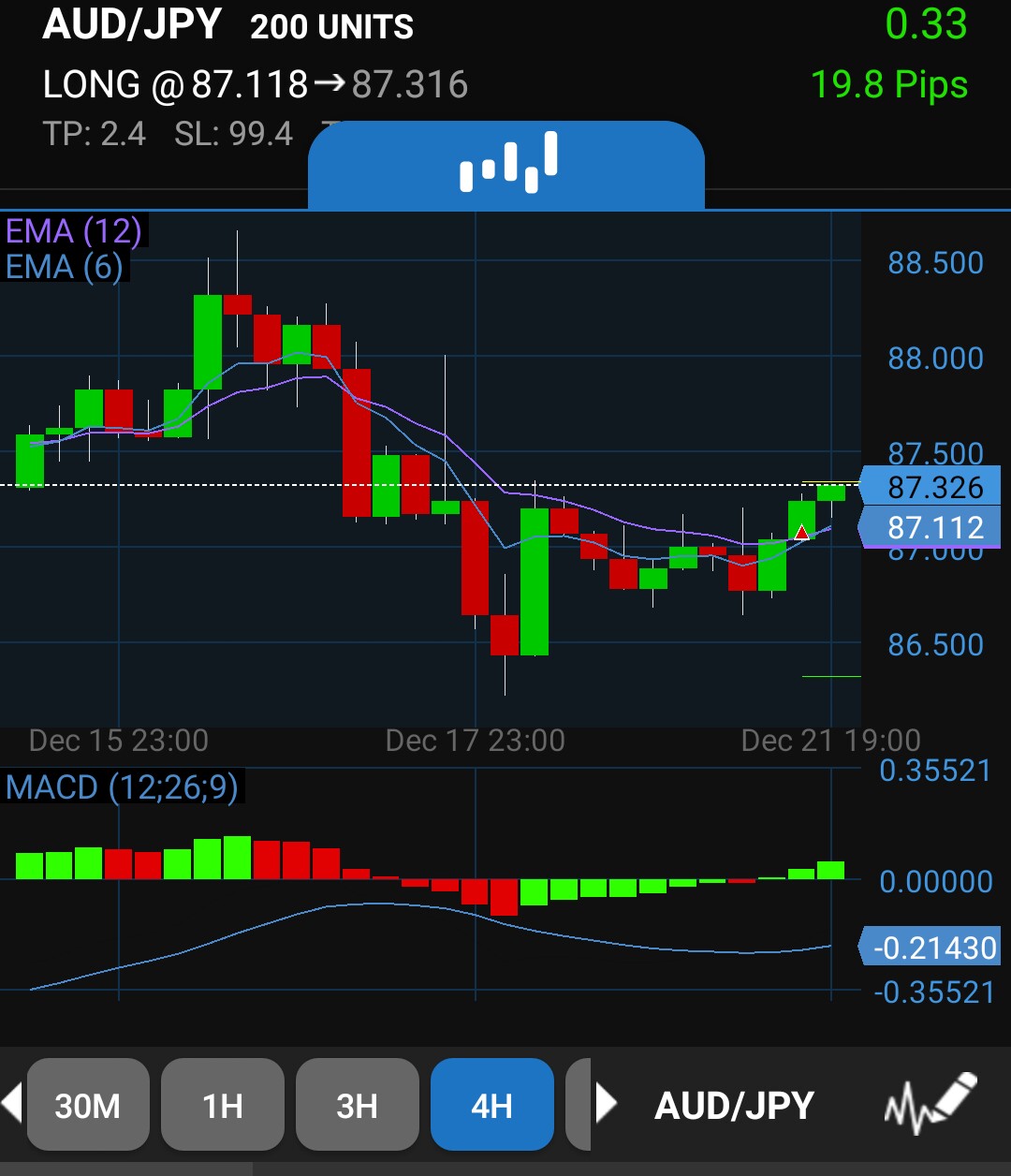Tap the 4H timeframe button
The image size is (1011, 1176).
click(491, 1105)
